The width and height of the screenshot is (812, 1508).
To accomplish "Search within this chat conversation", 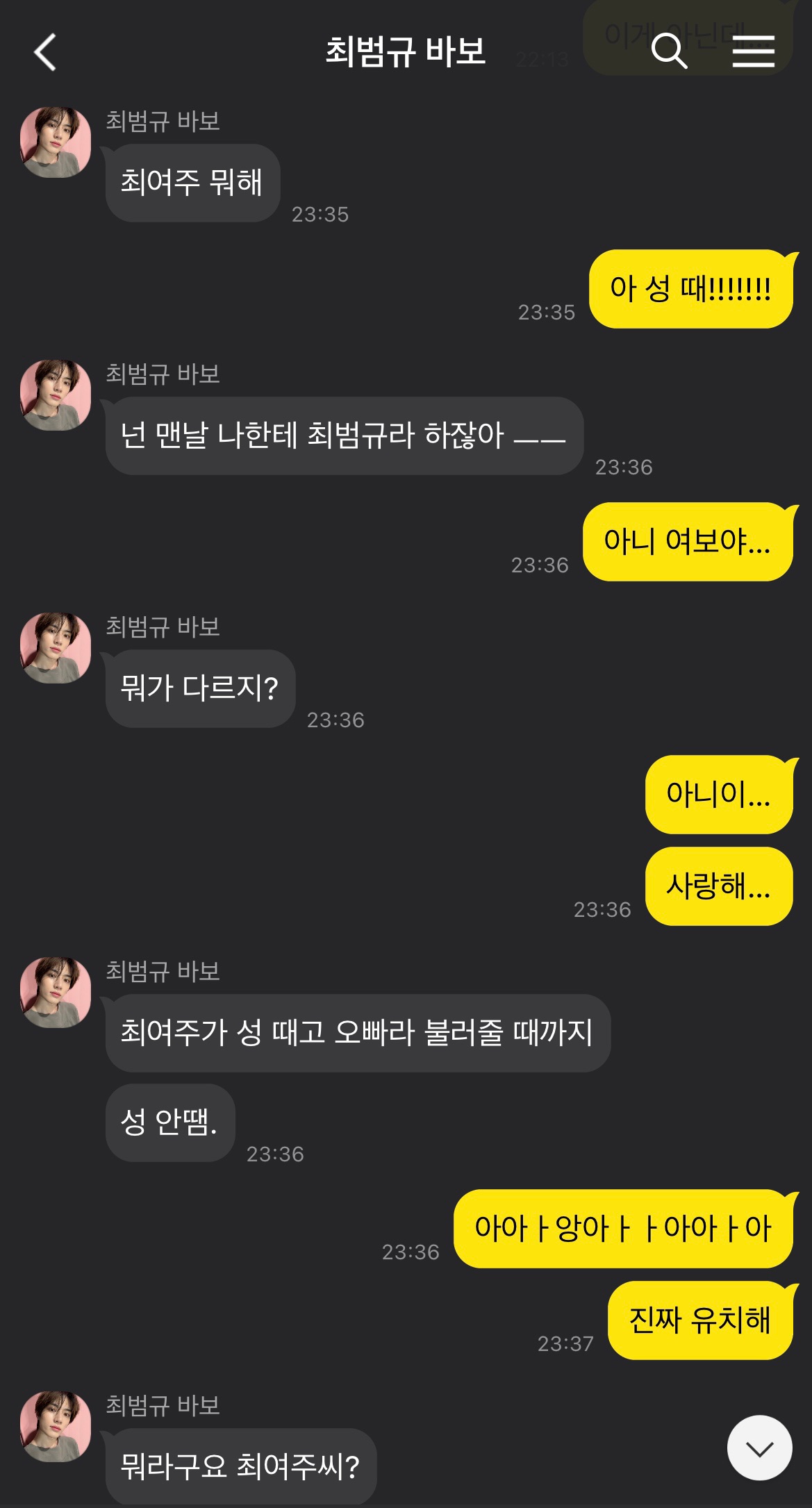I will pos(668,51).
